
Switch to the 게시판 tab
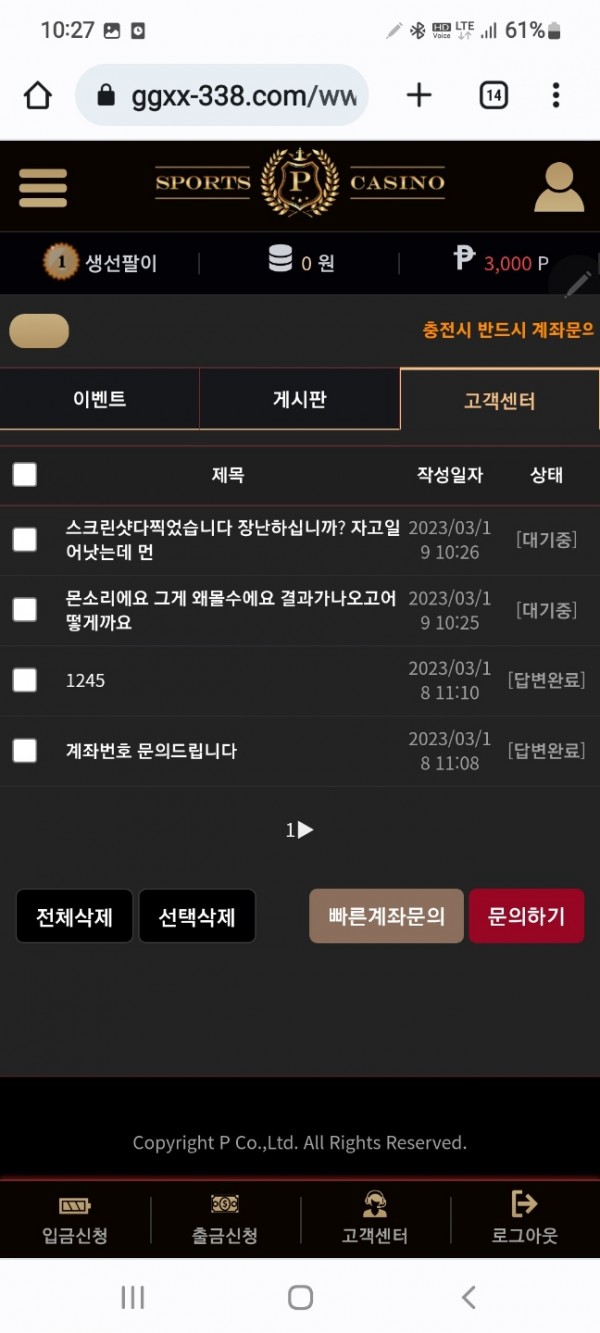coord(299,399)
